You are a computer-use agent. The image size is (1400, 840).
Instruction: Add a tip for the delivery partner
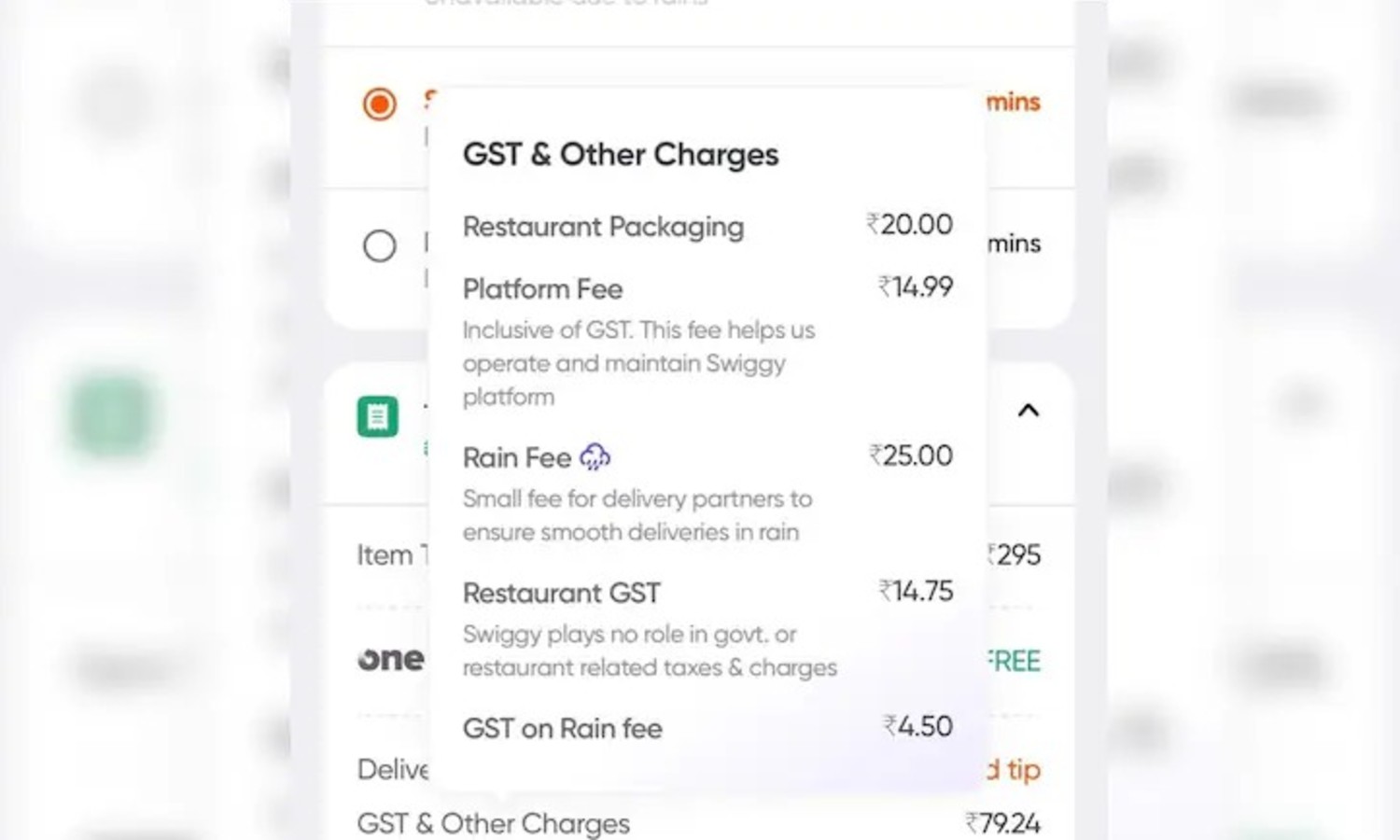tap(1016, 770)
